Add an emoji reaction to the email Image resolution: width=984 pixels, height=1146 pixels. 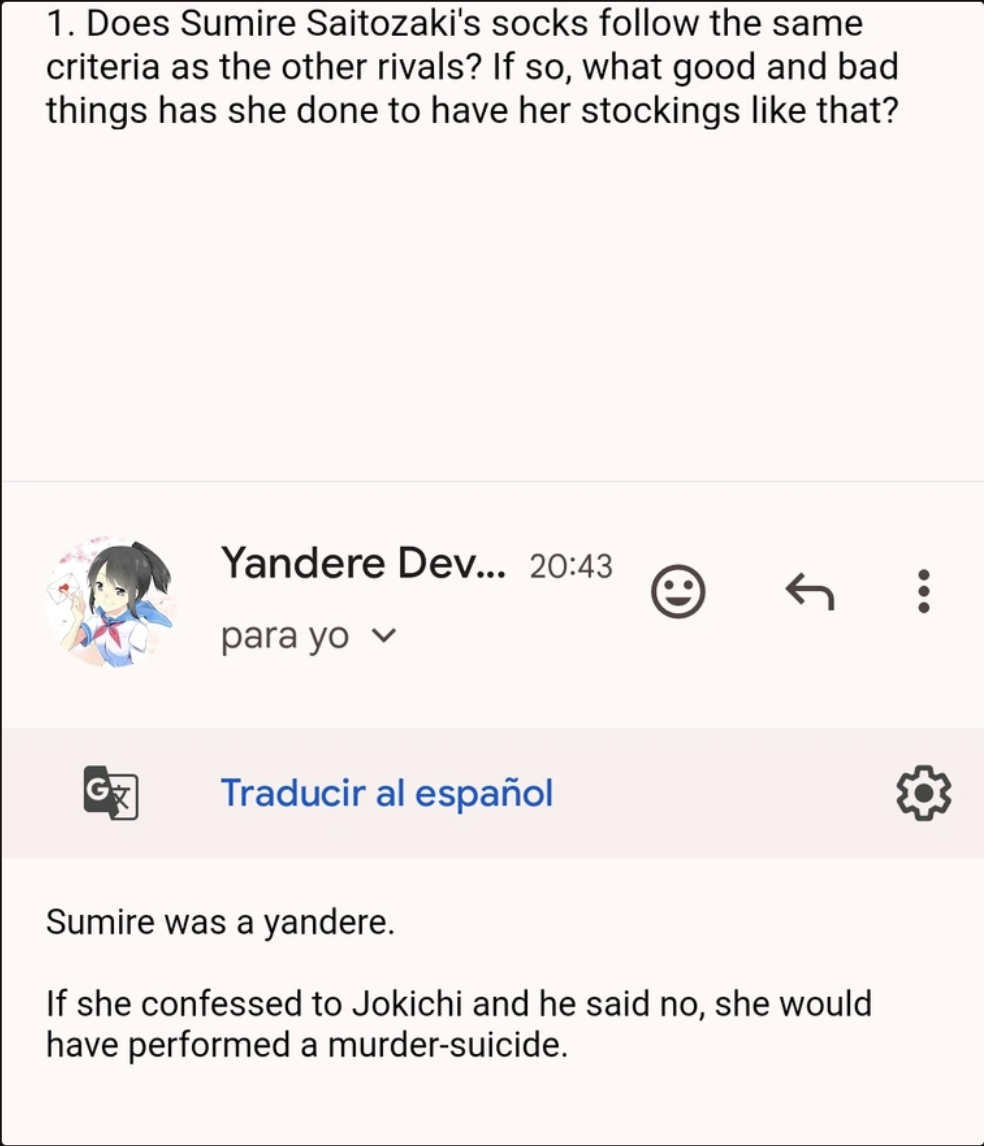[678, 591]
